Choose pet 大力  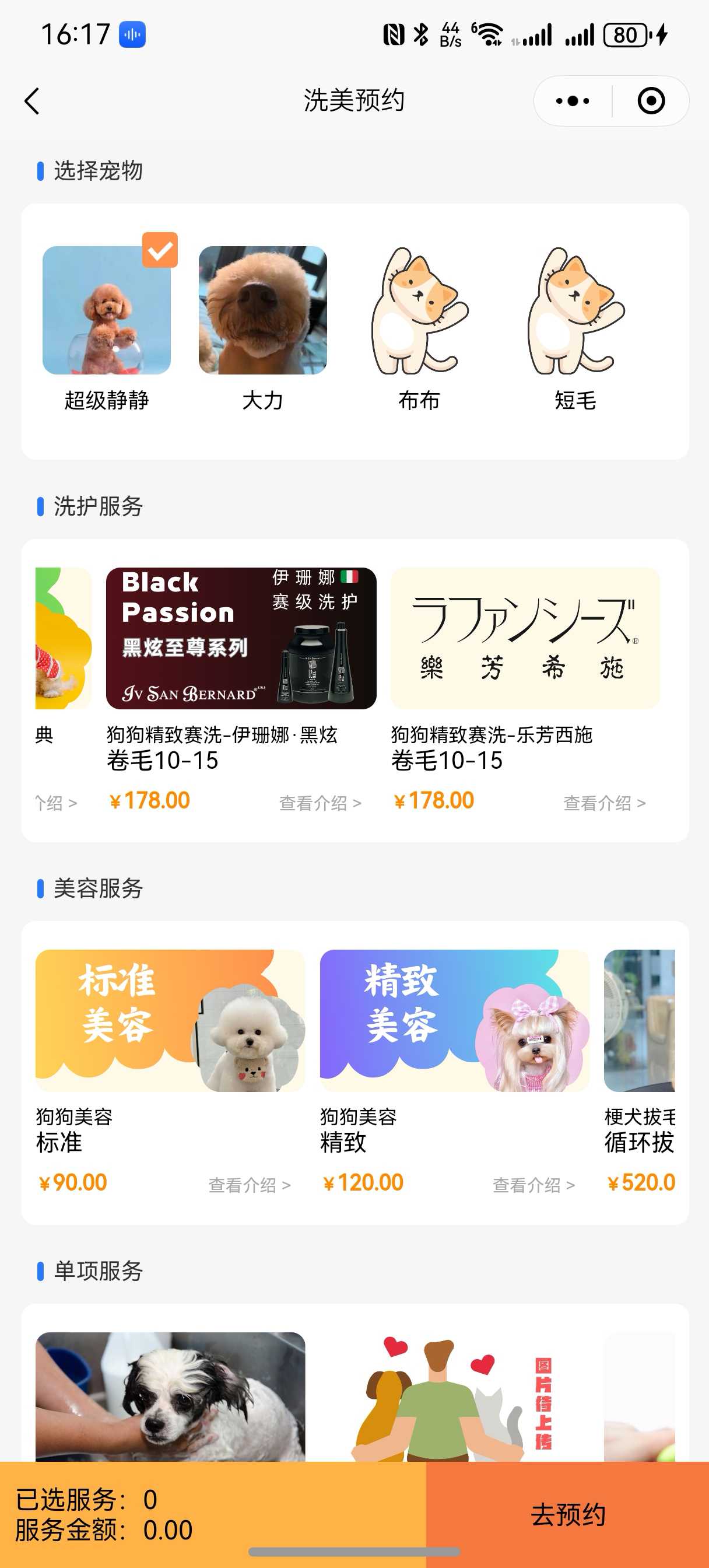tap(262, 310)
